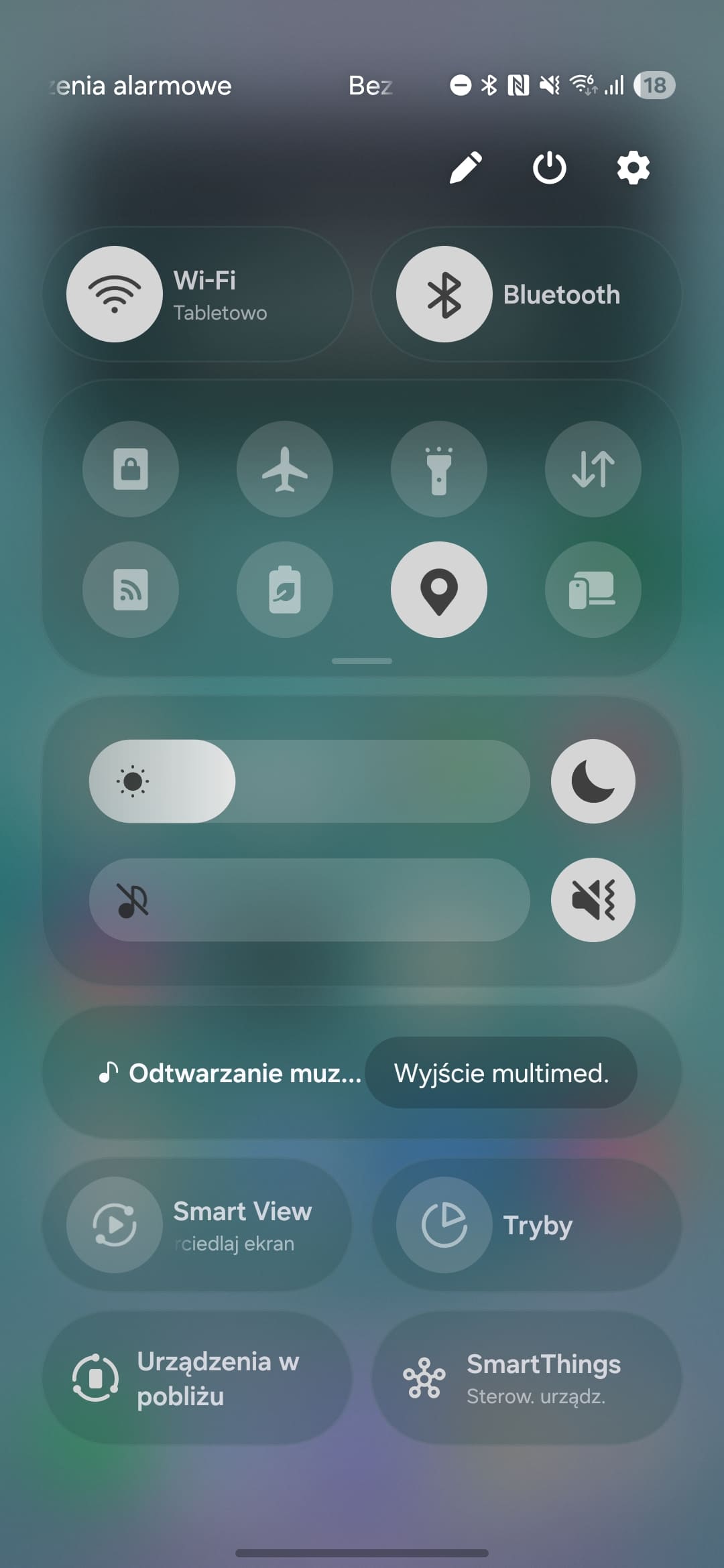Edit the quick settings panel with pencil icon
The width and height of the screenshot is (724, 1568).
[465, 168]
